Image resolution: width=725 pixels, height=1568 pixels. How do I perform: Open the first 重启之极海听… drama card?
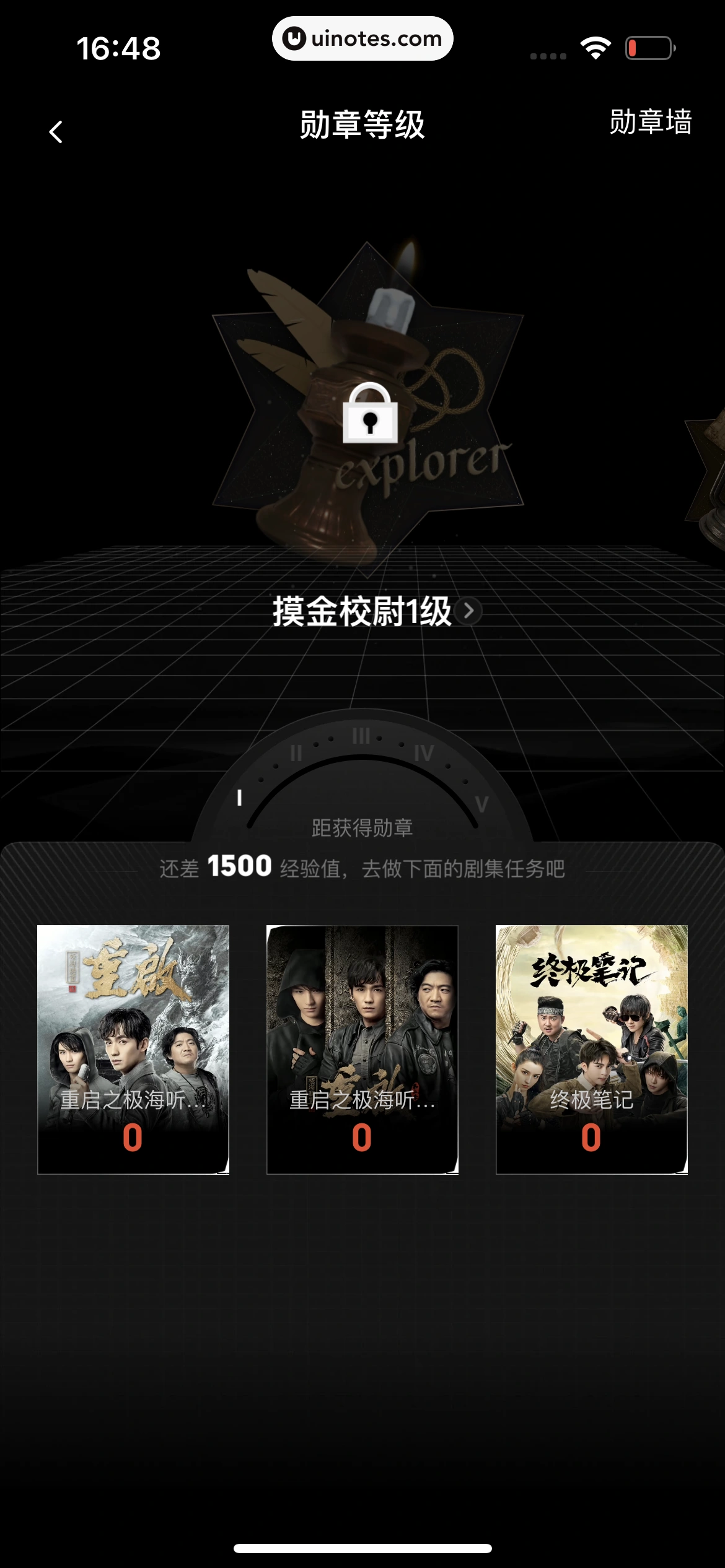[133, 1049]
